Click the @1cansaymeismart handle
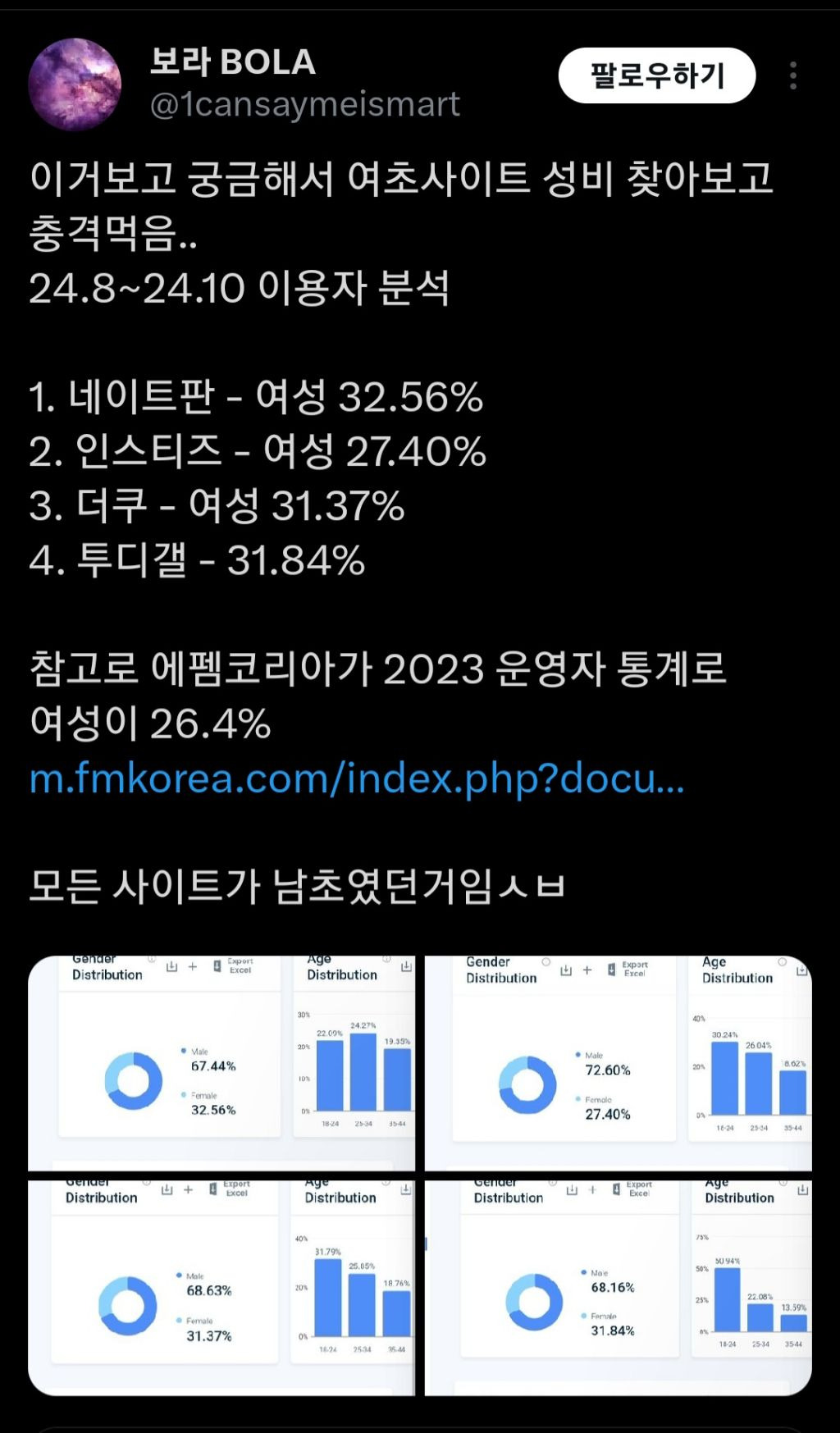840x1433 pixels. [x=304, y=103]
